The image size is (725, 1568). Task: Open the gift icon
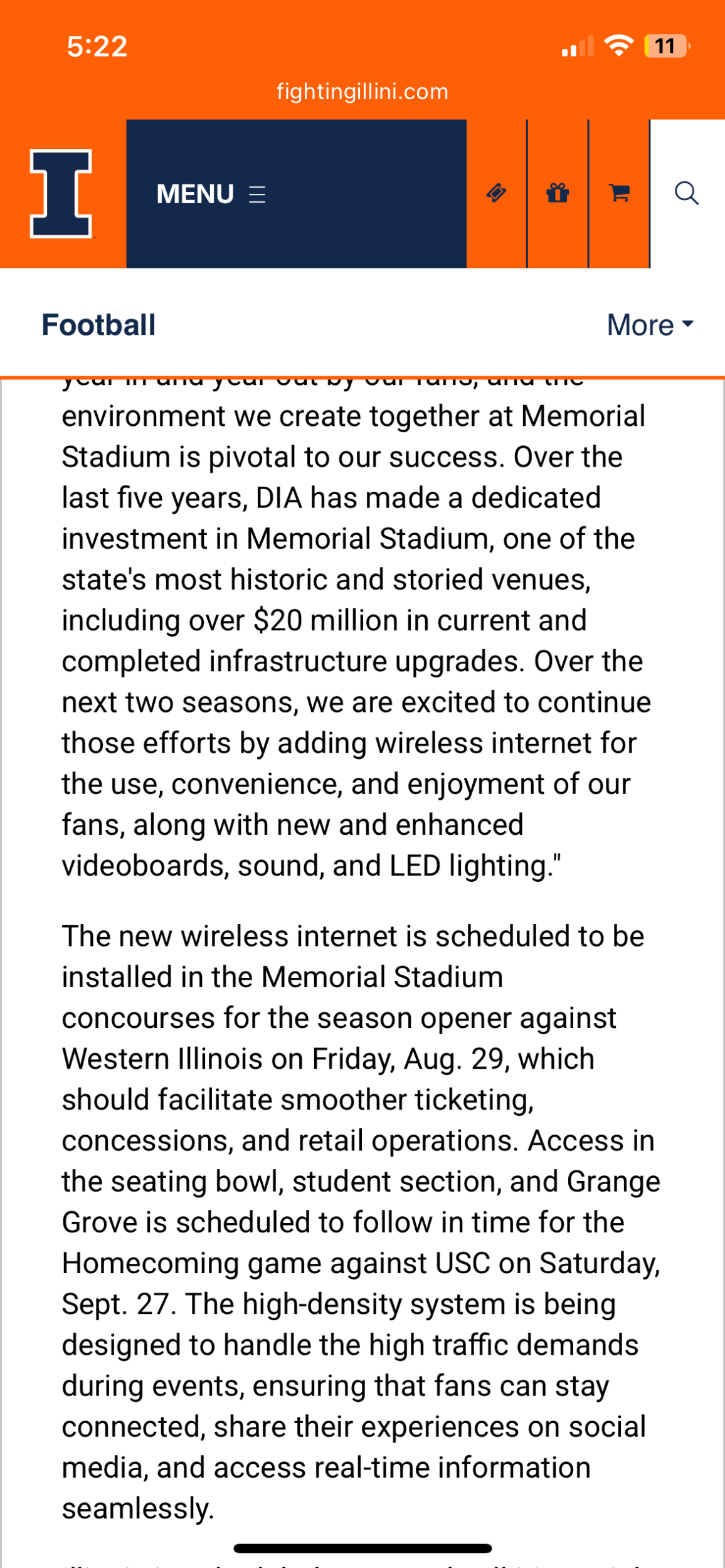coord(558,193)
